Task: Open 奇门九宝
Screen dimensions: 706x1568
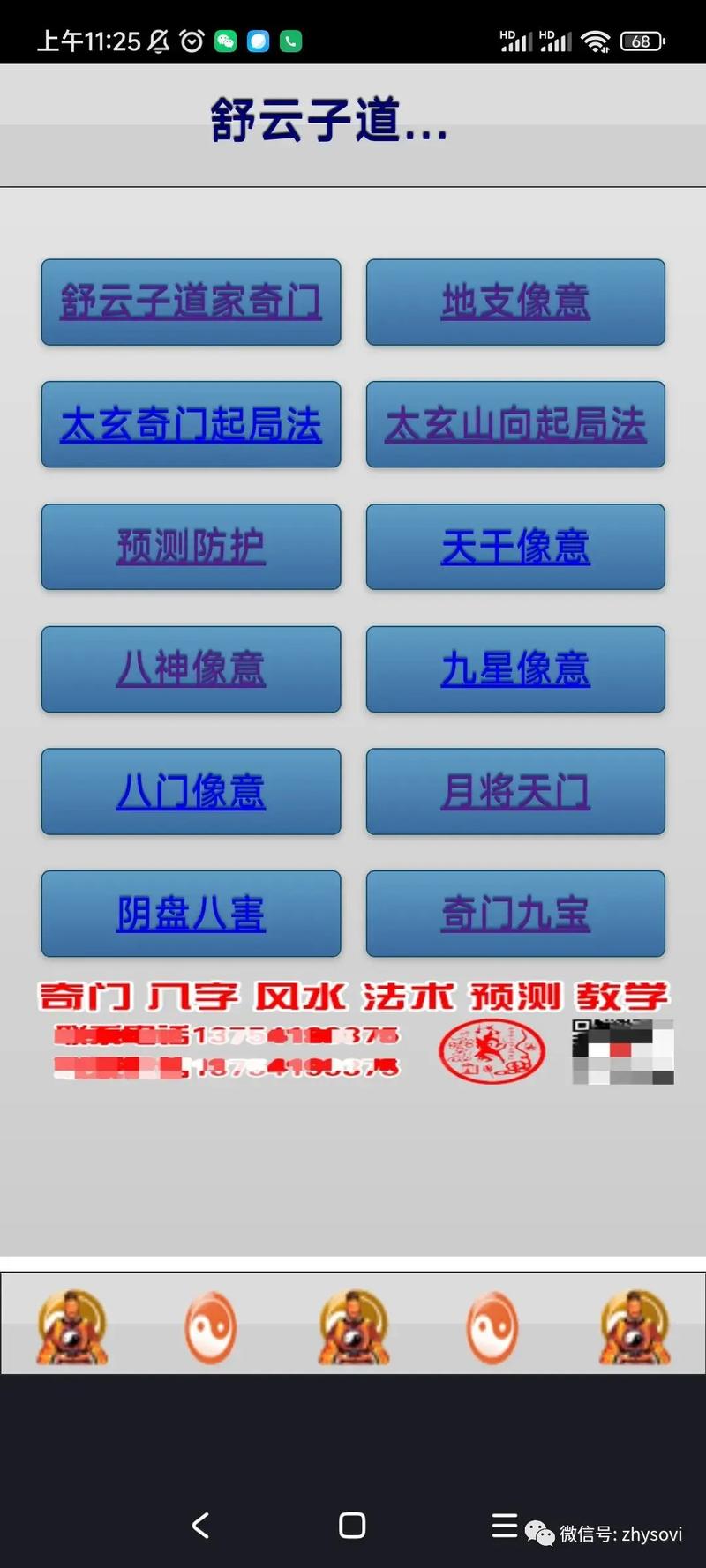Action: tap(515, 914)
